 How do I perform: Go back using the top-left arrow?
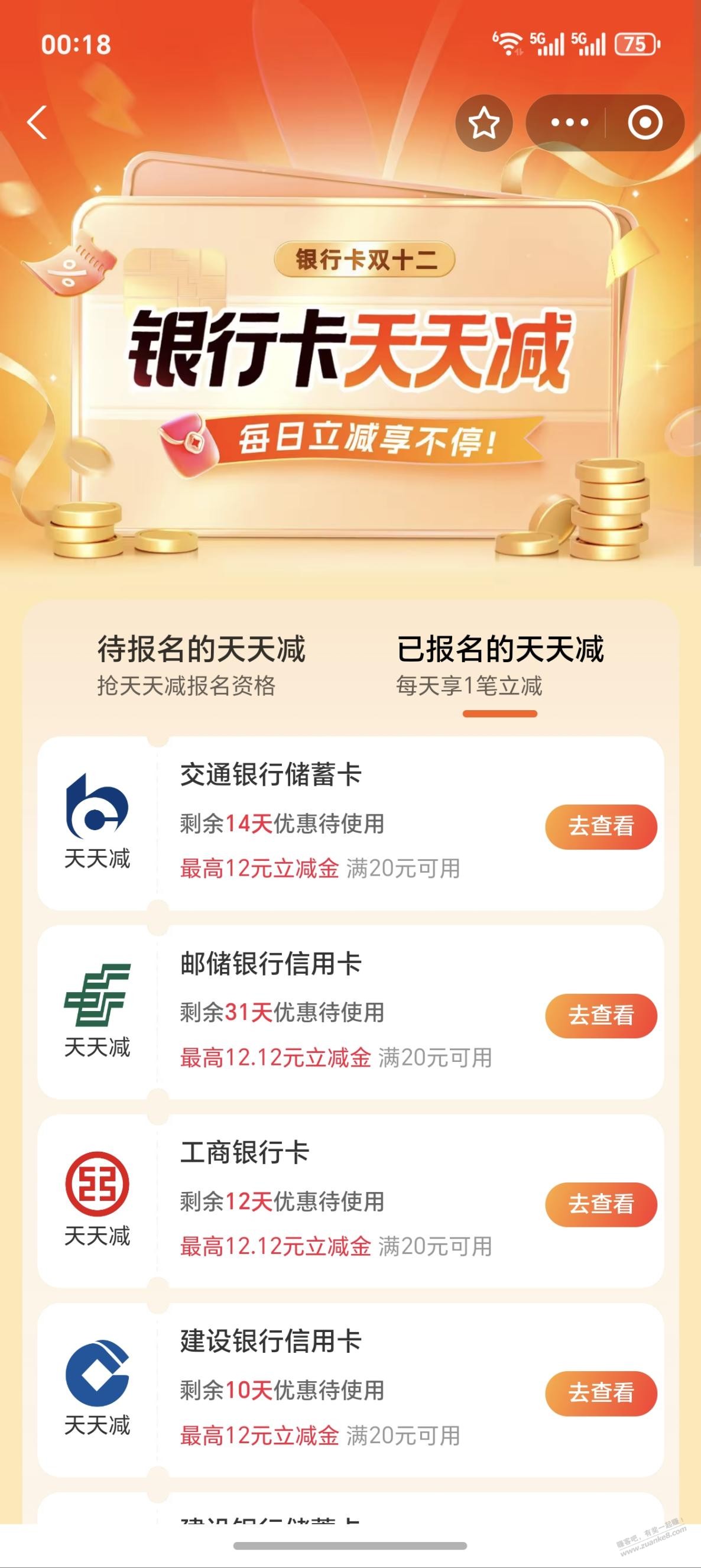tap(38, 122)
